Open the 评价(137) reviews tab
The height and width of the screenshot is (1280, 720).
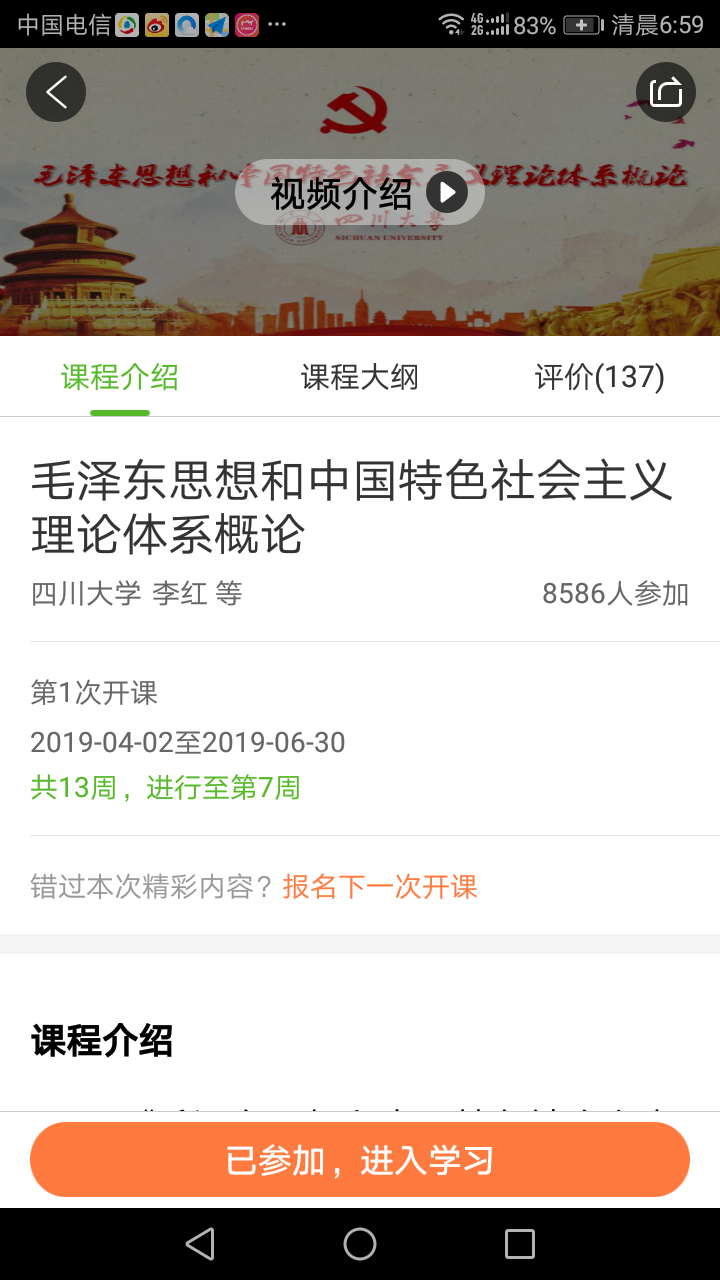tap(599, 378)
